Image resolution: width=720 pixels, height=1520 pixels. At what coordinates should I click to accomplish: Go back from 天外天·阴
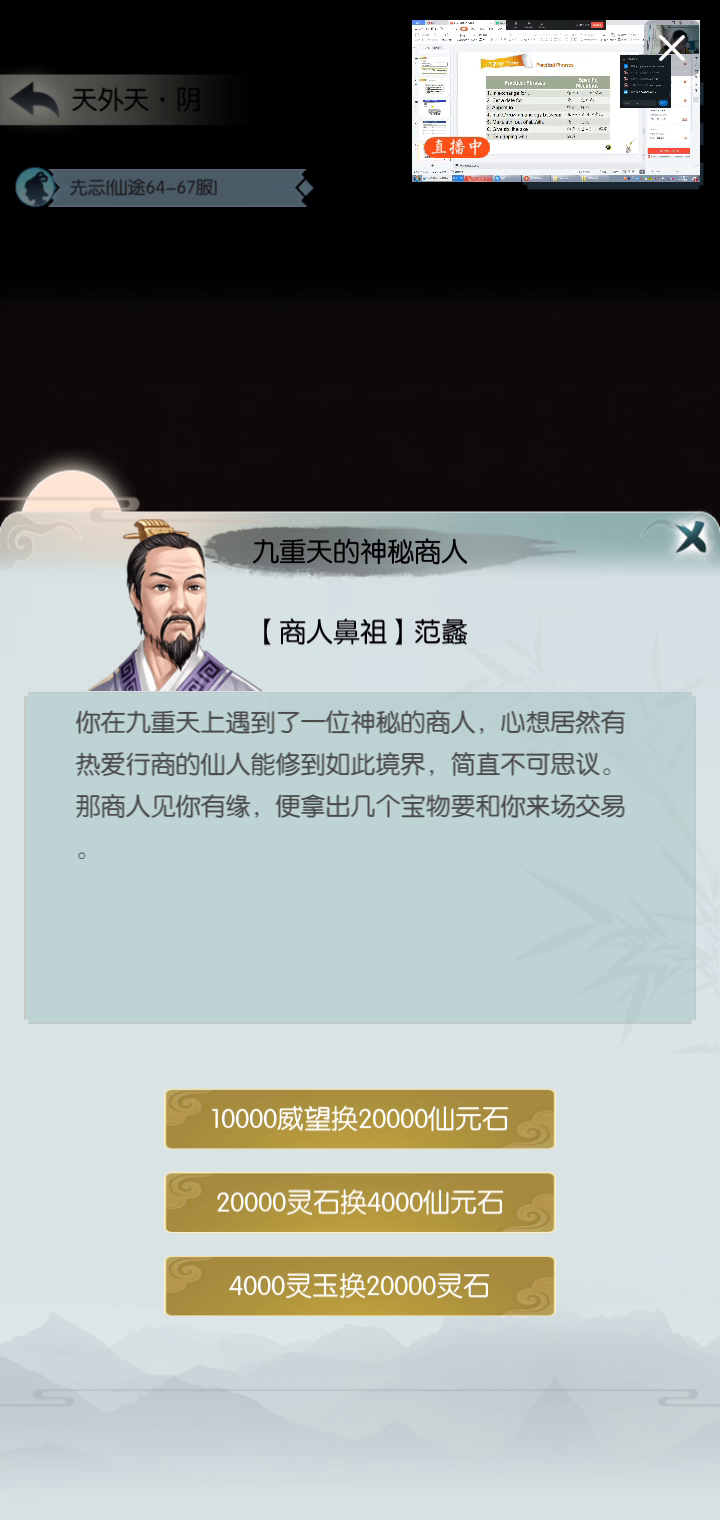[35, 101]
